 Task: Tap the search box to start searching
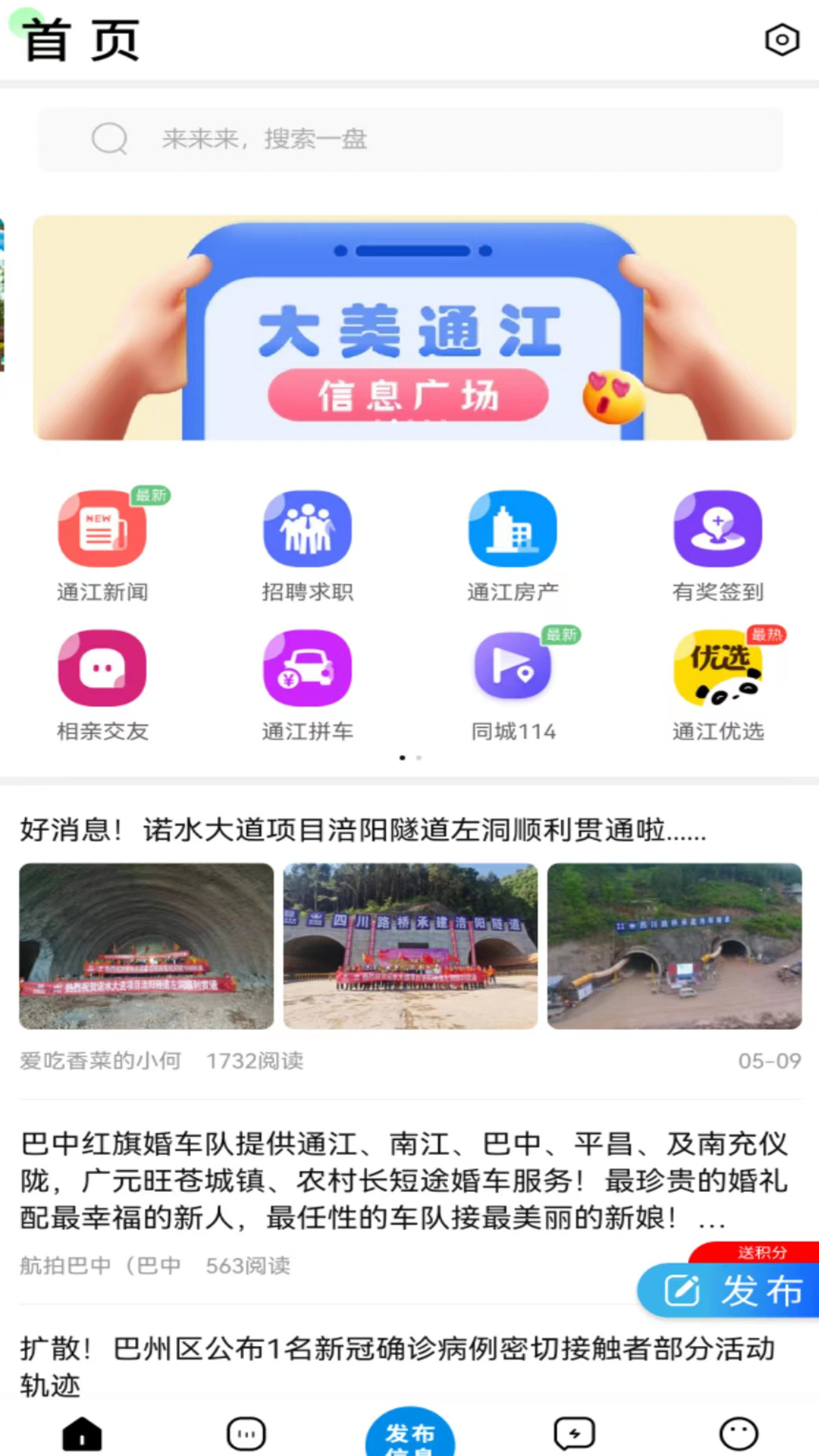[x=409, y=140]
